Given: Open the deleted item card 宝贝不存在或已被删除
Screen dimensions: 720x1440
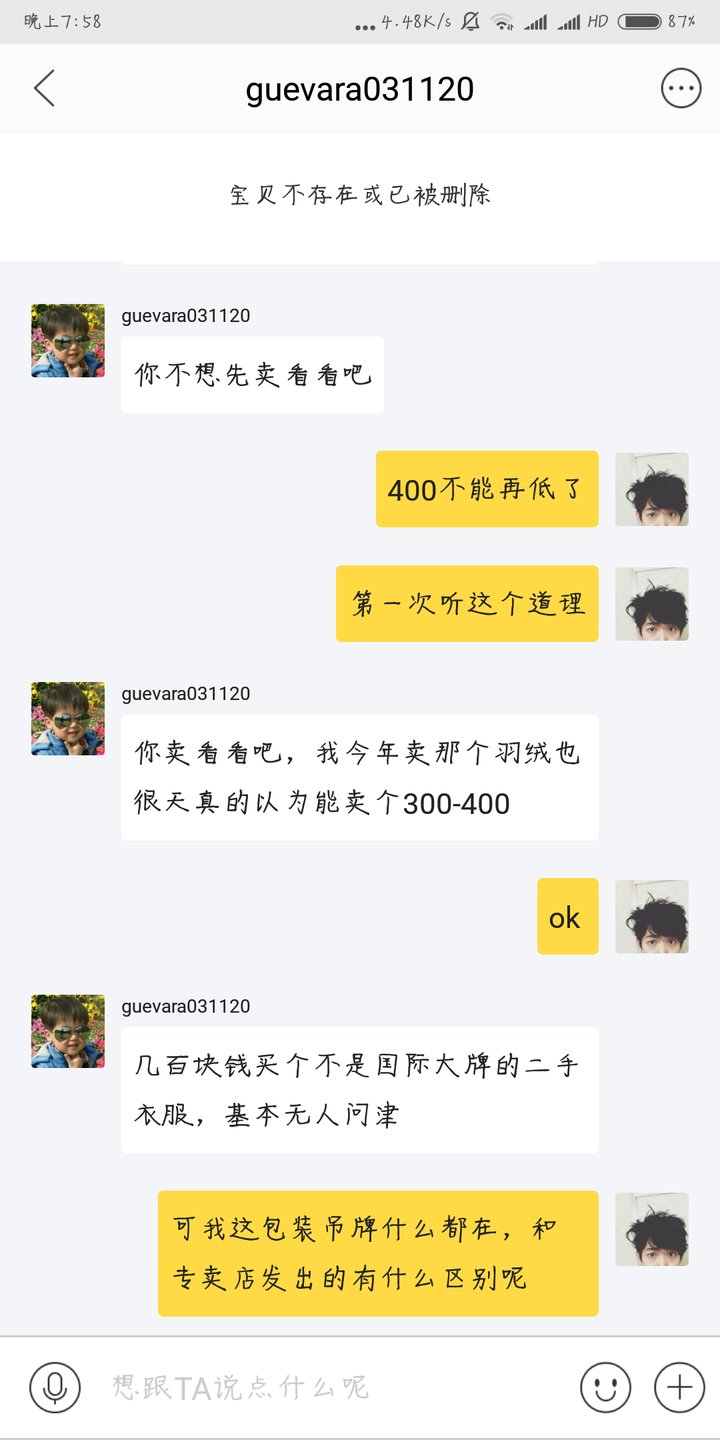Looking at the screenshot, I should pos(360,195).
